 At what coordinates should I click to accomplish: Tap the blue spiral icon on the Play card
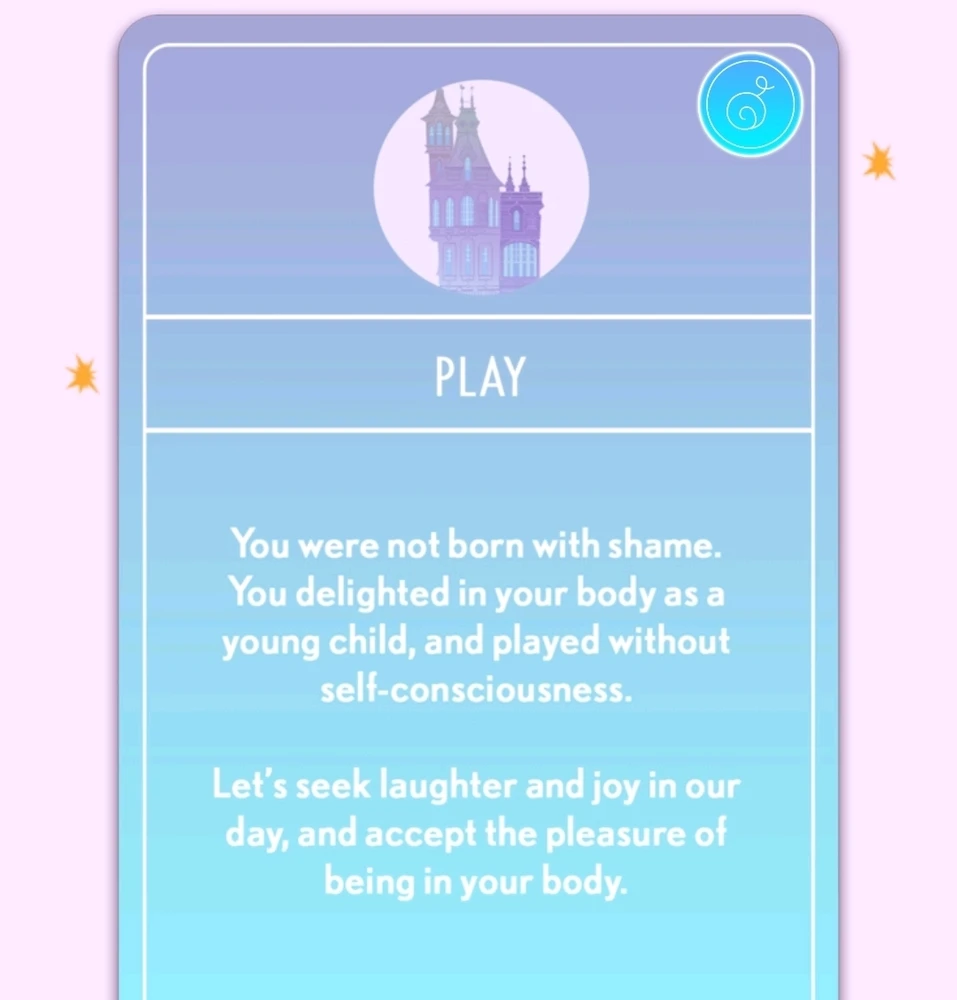click(750, 105)
